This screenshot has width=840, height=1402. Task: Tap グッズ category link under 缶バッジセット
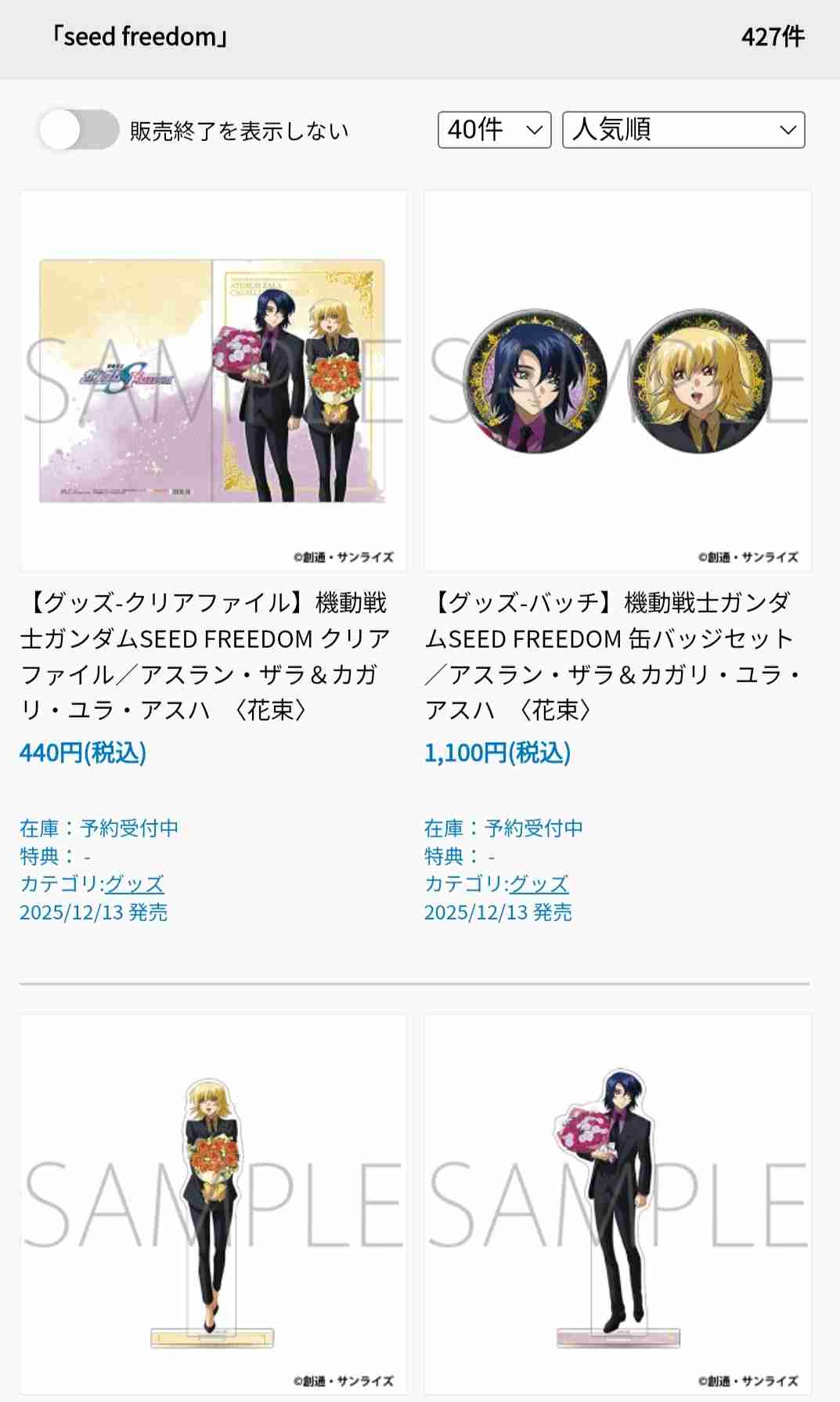pyautogui.click(x=539, y=884)
